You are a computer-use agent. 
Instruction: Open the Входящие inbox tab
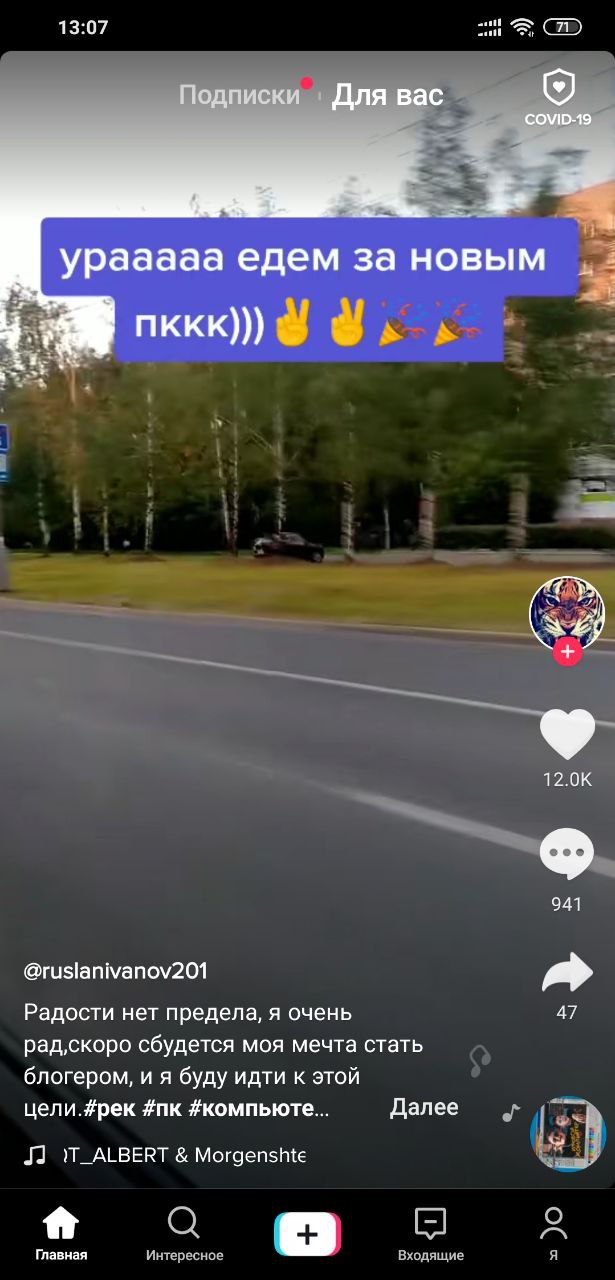point(430,1233)
